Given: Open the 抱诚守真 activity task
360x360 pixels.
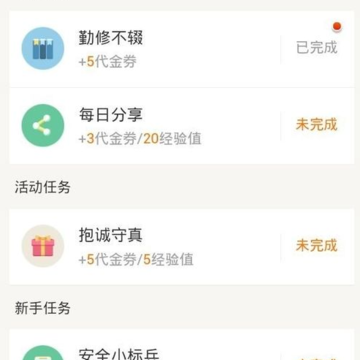Looking at the screenshot, I should pyautogui.click(x=182, y=247).
